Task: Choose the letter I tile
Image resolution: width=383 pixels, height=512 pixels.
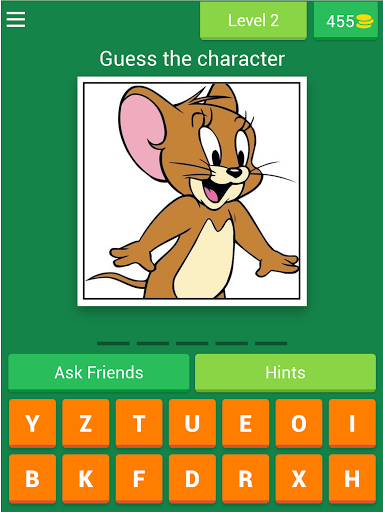Action: click(352, 423)
